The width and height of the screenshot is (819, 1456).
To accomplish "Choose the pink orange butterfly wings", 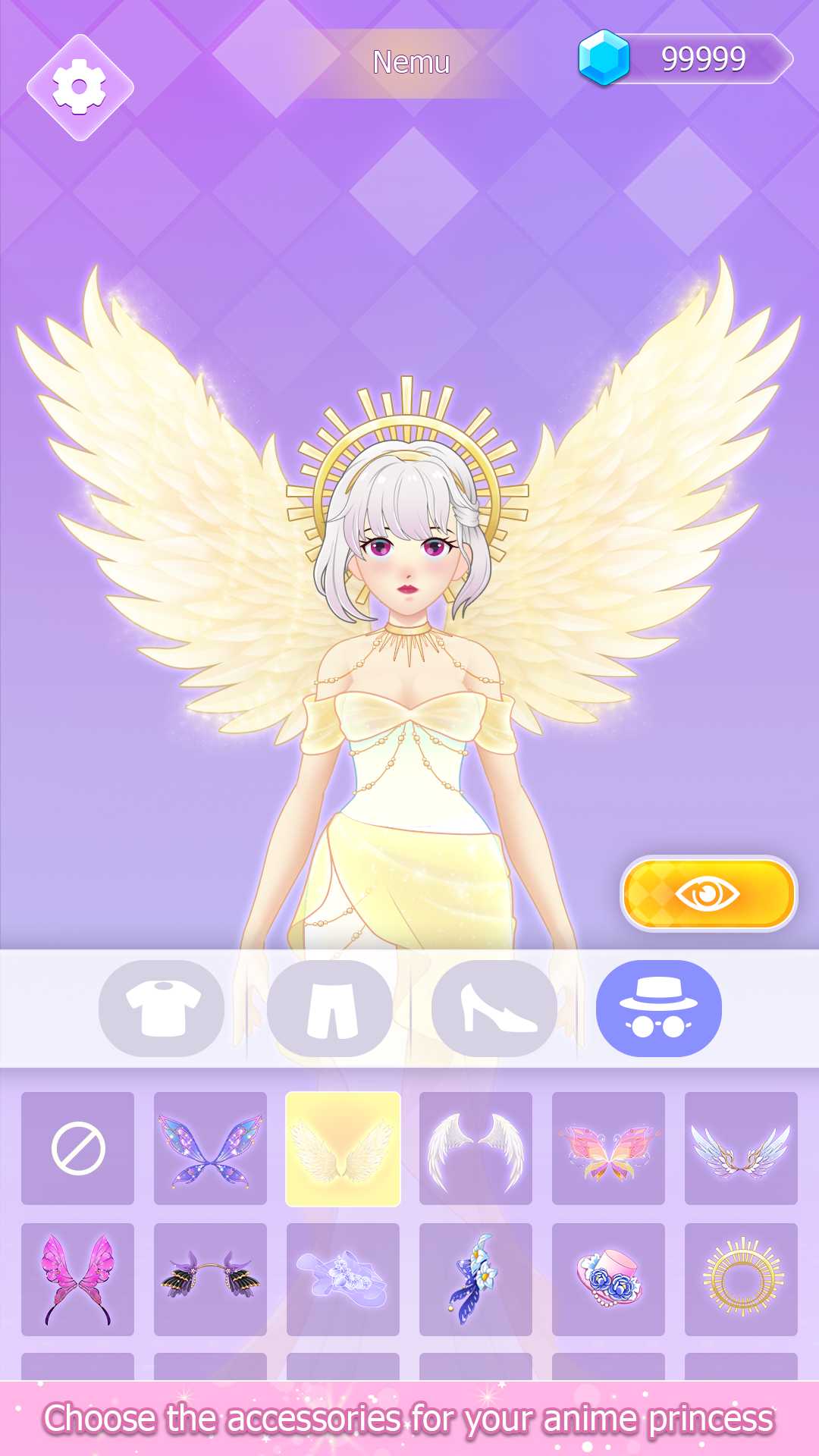I will [x=608, y=1148].
